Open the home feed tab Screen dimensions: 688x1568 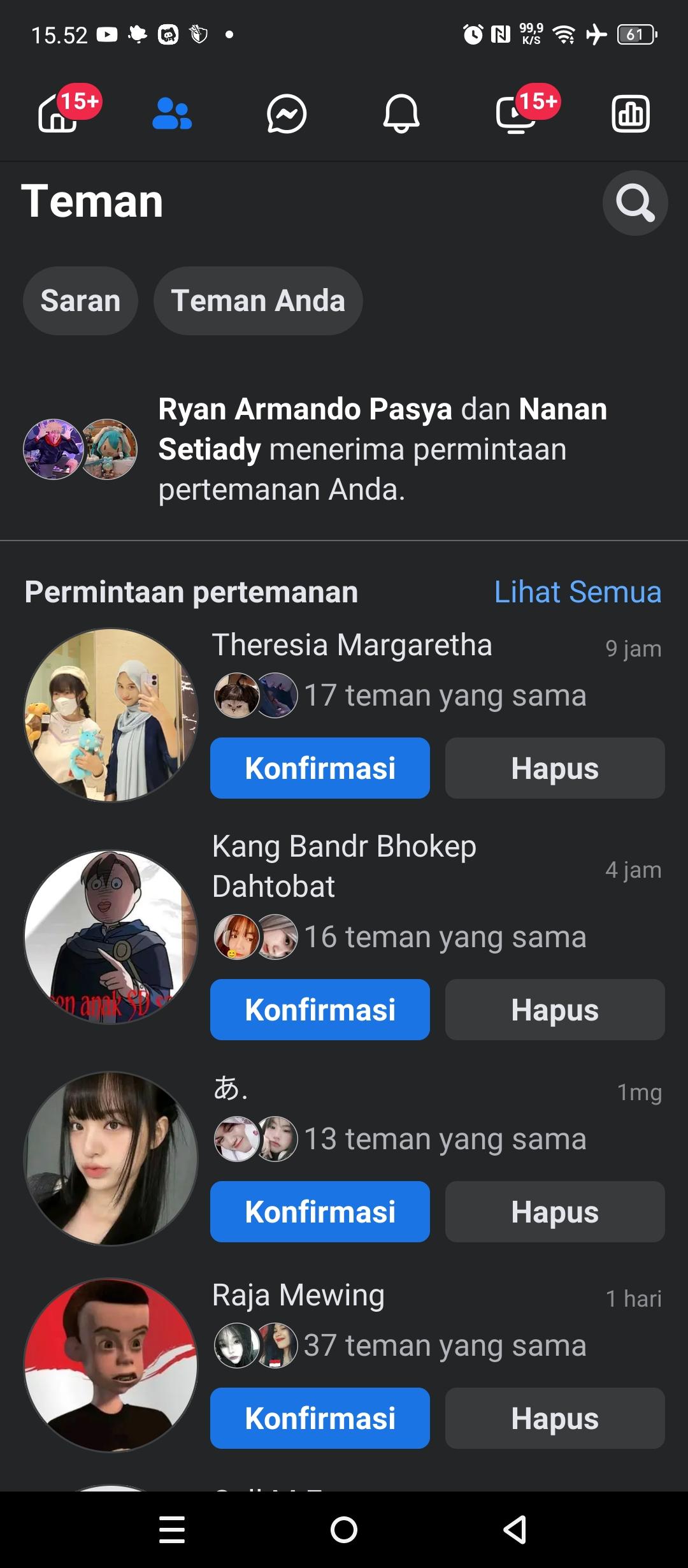click(59, 115)
